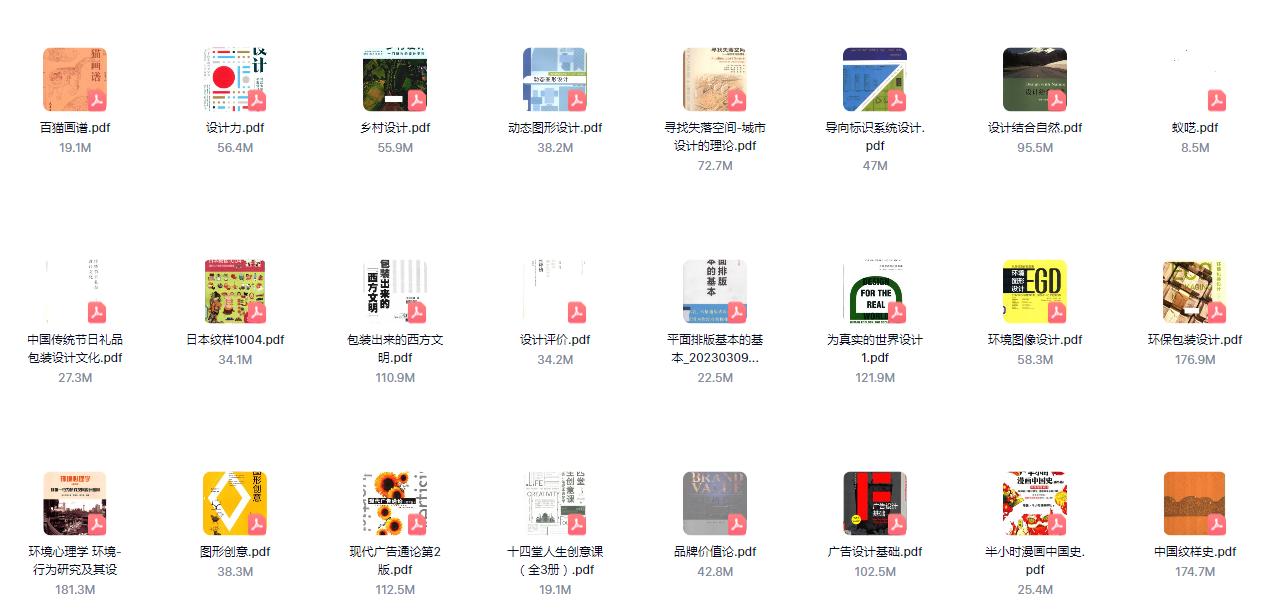
Task: Open 品牌价值论.pdf file
Action: (x=715, y=504)
